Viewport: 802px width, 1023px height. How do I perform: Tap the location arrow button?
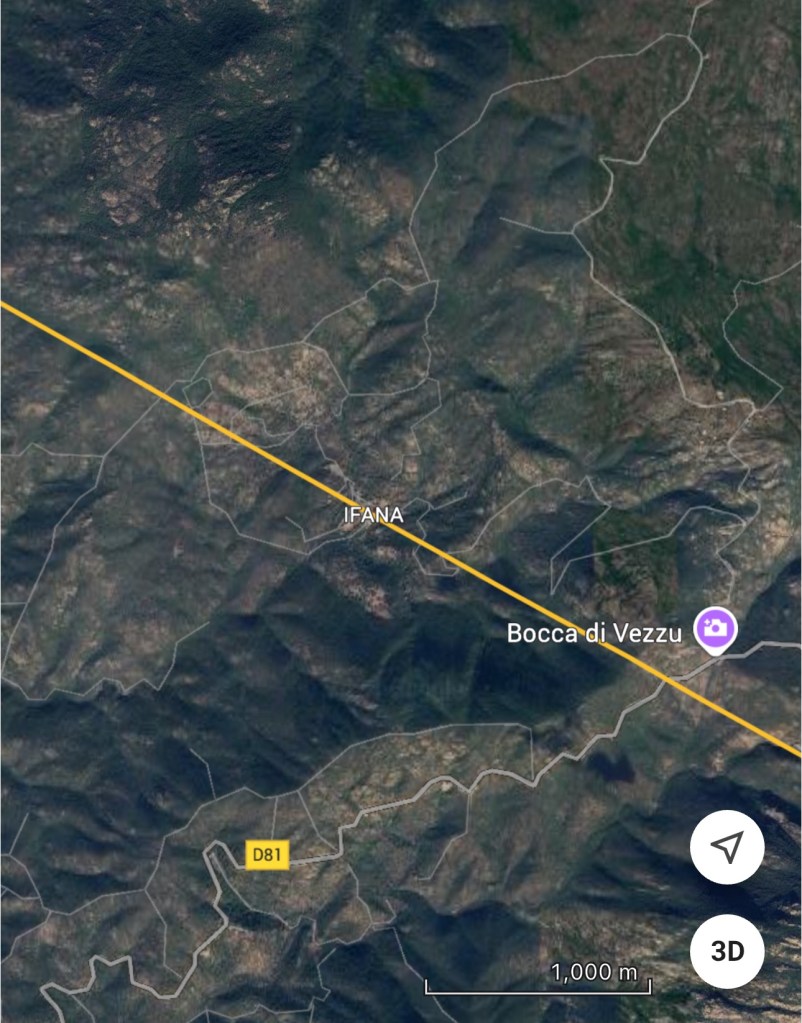[727, 848]
